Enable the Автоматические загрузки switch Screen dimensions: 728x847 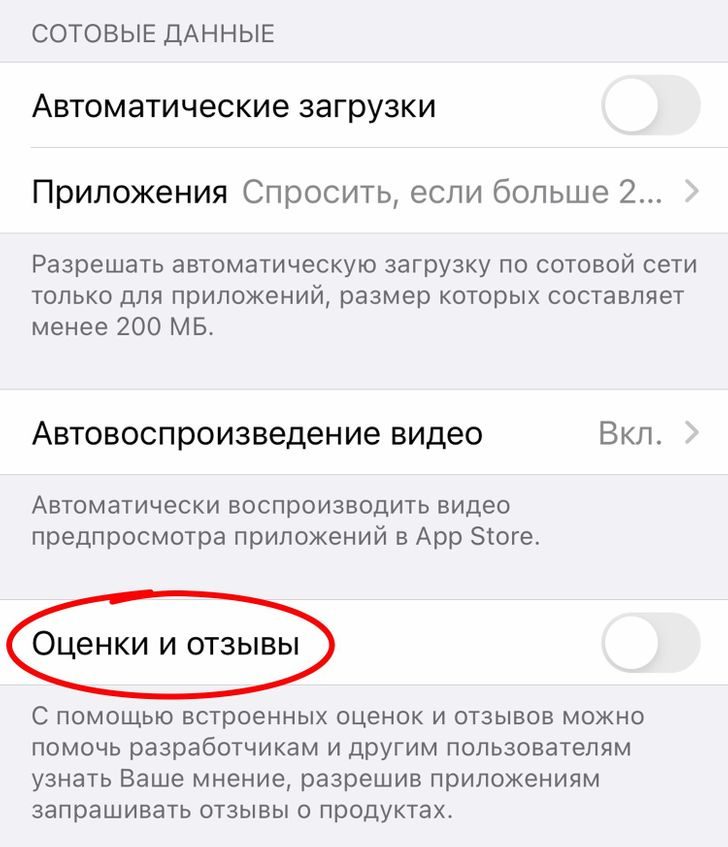[x=651, y=105]
